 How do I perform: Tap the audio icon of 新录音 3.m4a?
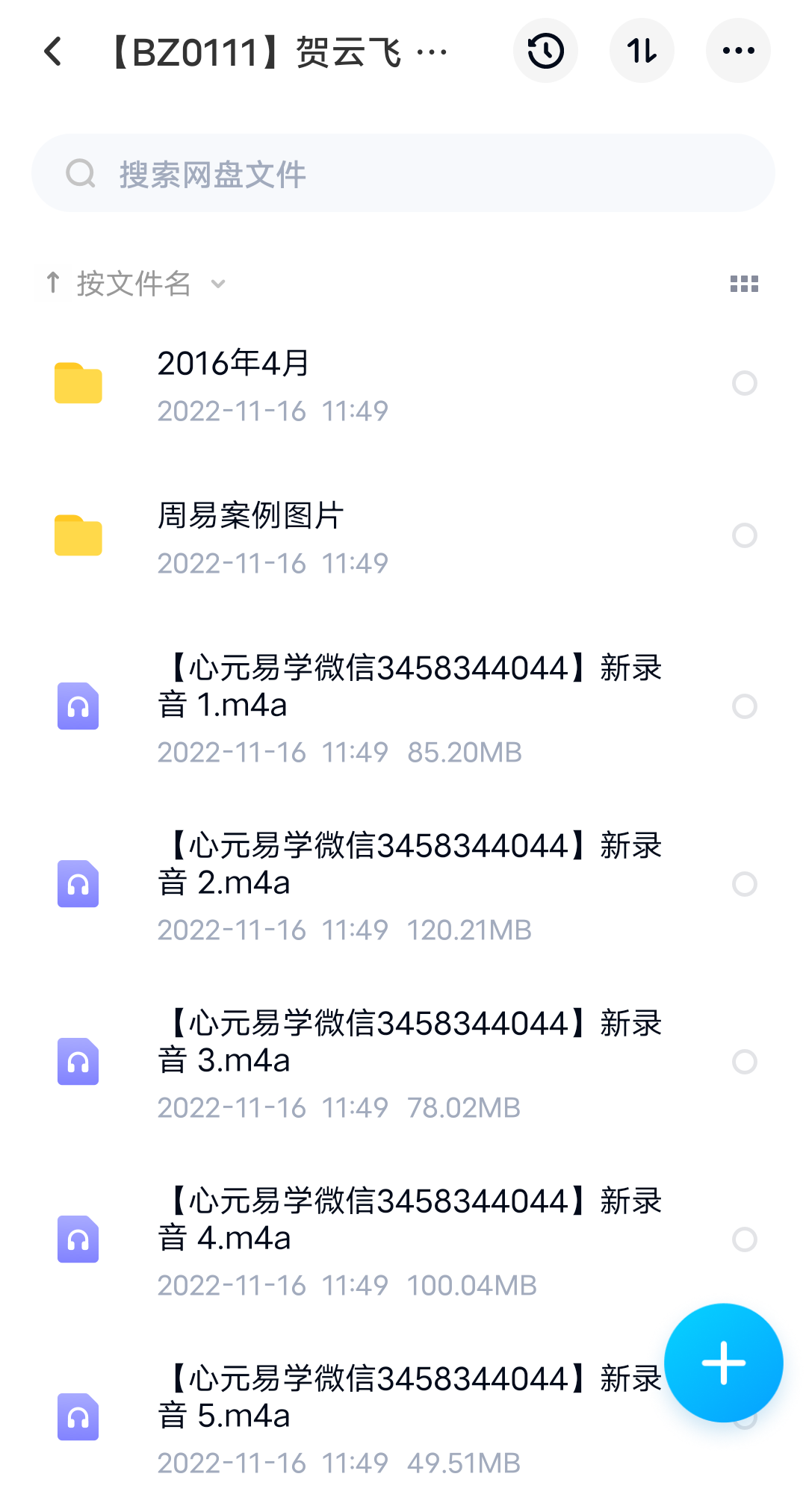click(x=78, y=1062)
